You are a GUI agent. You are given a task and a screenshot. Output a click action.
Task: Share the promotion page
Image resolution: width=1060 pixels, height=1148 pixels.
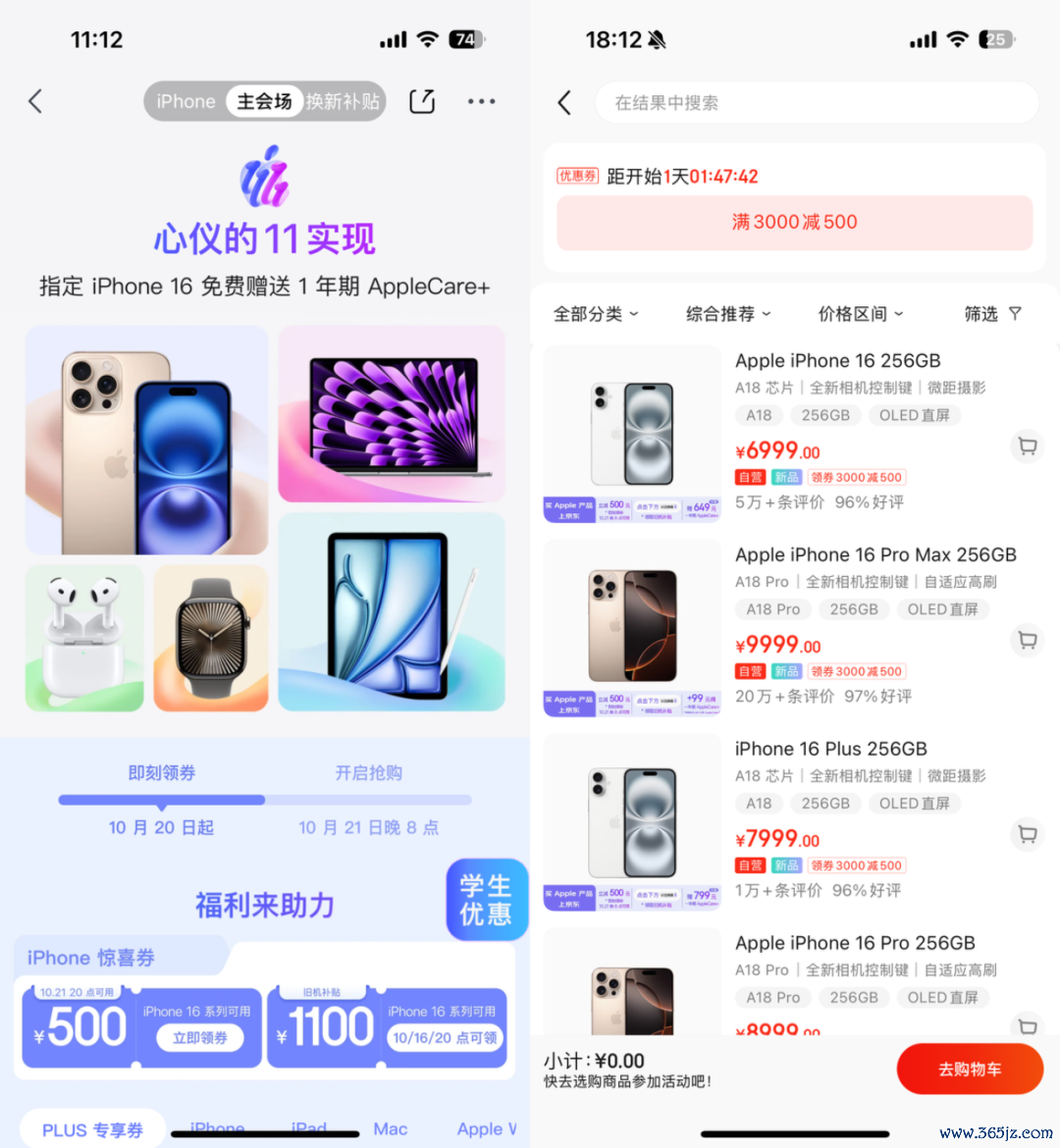click(422, 101)
